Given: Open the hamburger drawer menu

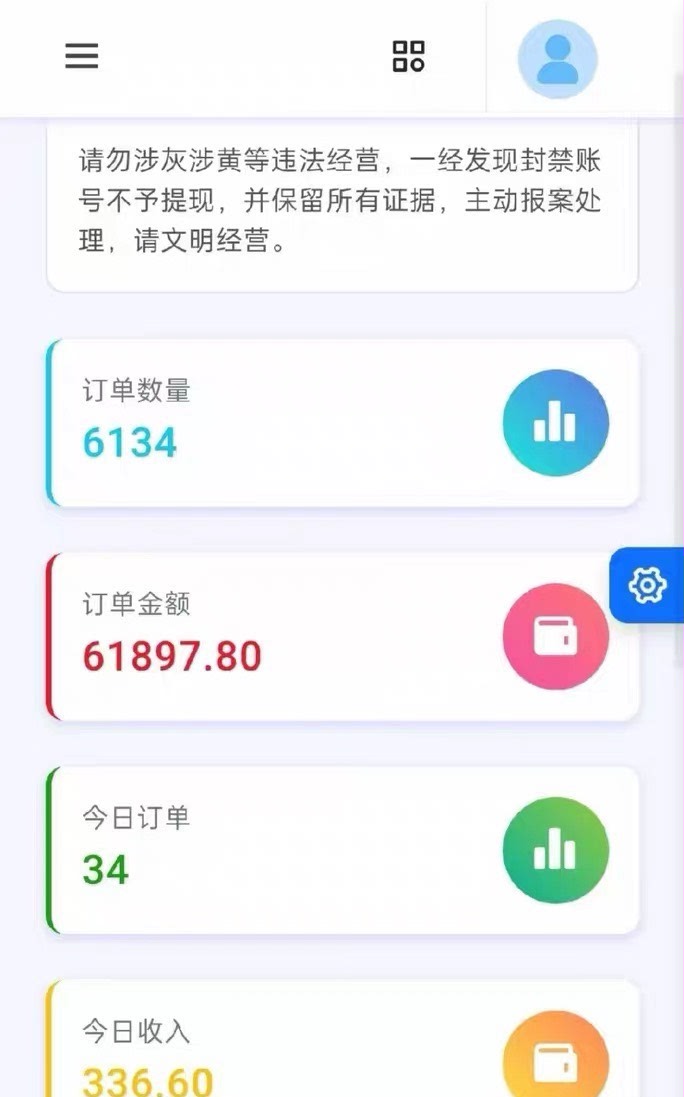Looking at the screenshot, I should click(x=82, y=56).
